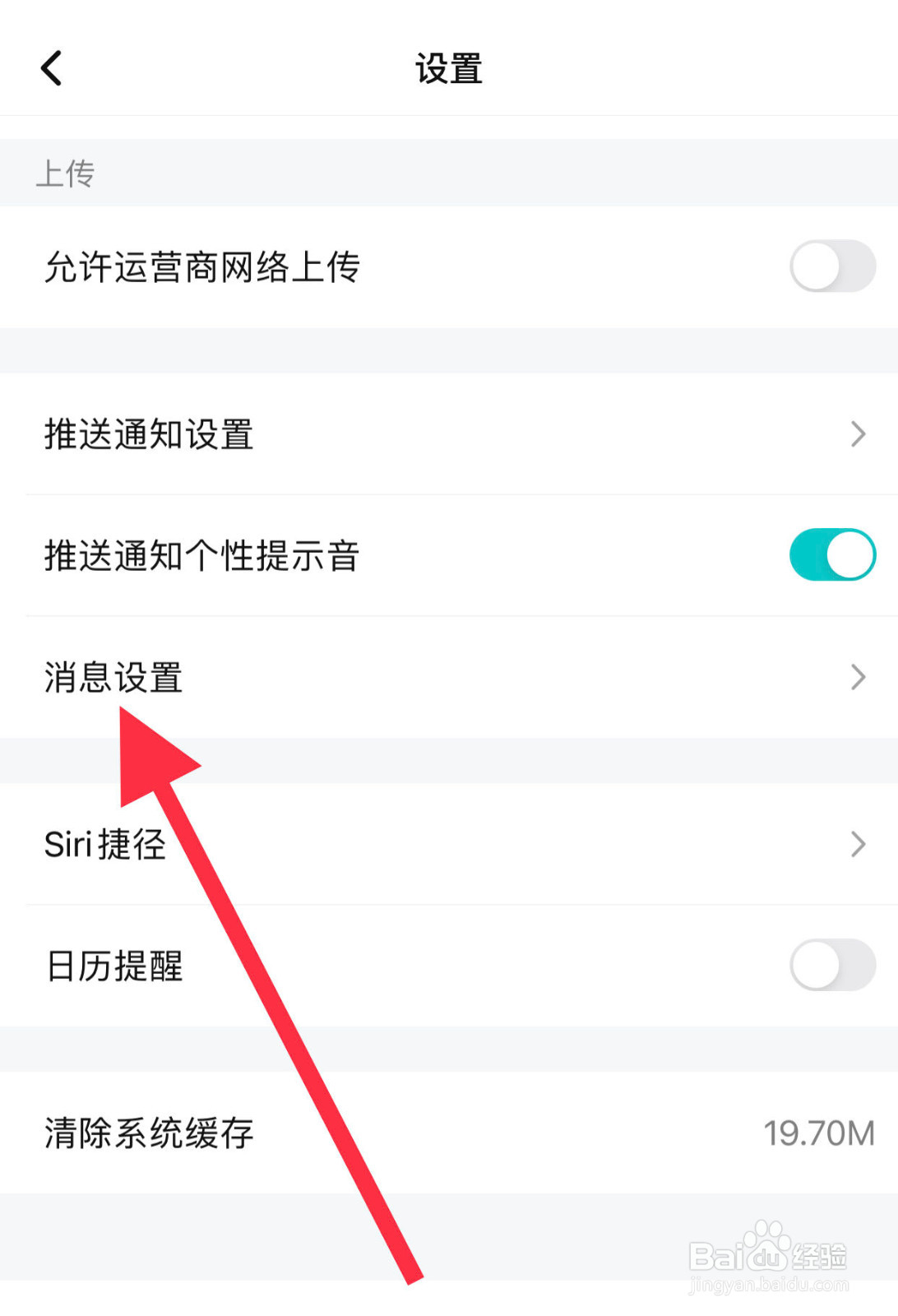Tap the 设置 page header

(x=449, y=69)
